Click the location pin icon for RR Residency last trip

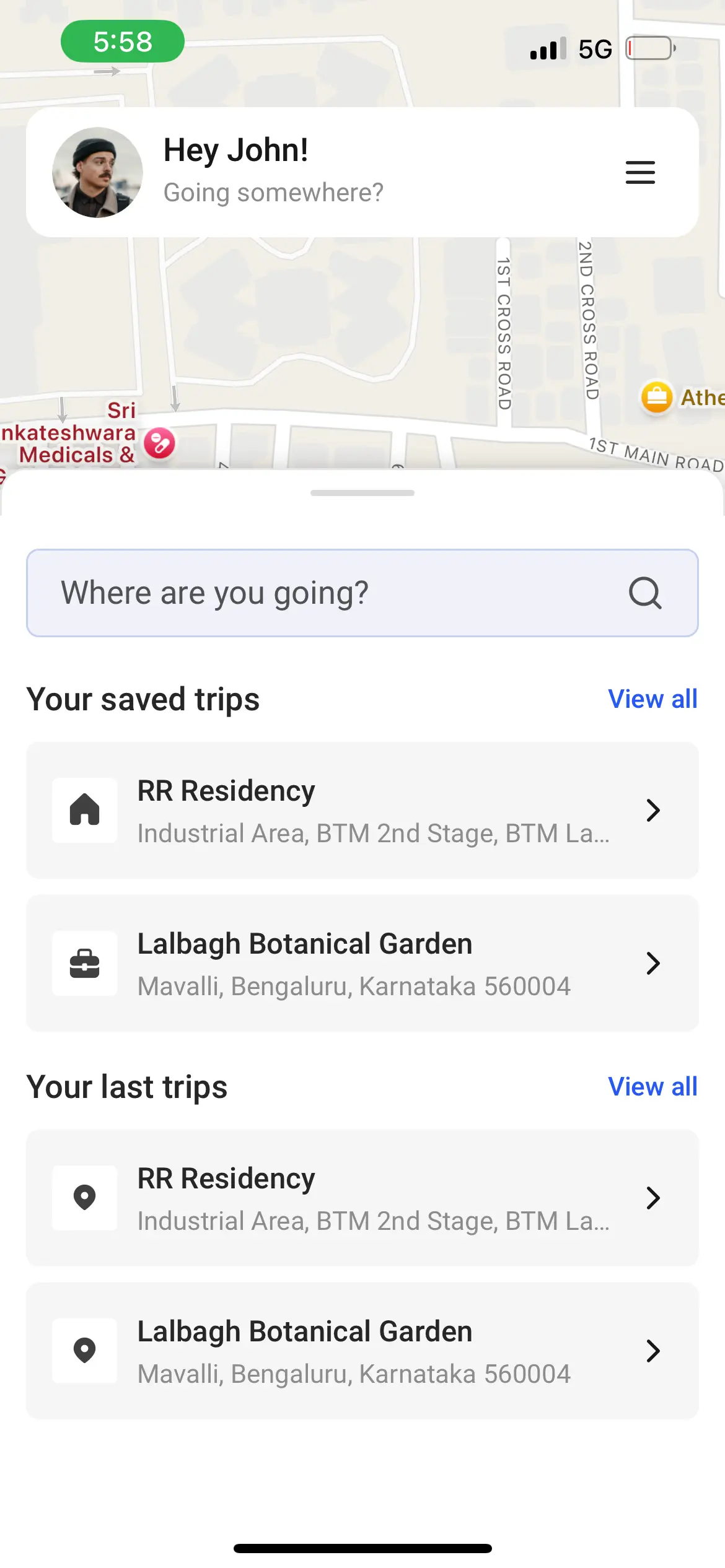point(84,1197)
